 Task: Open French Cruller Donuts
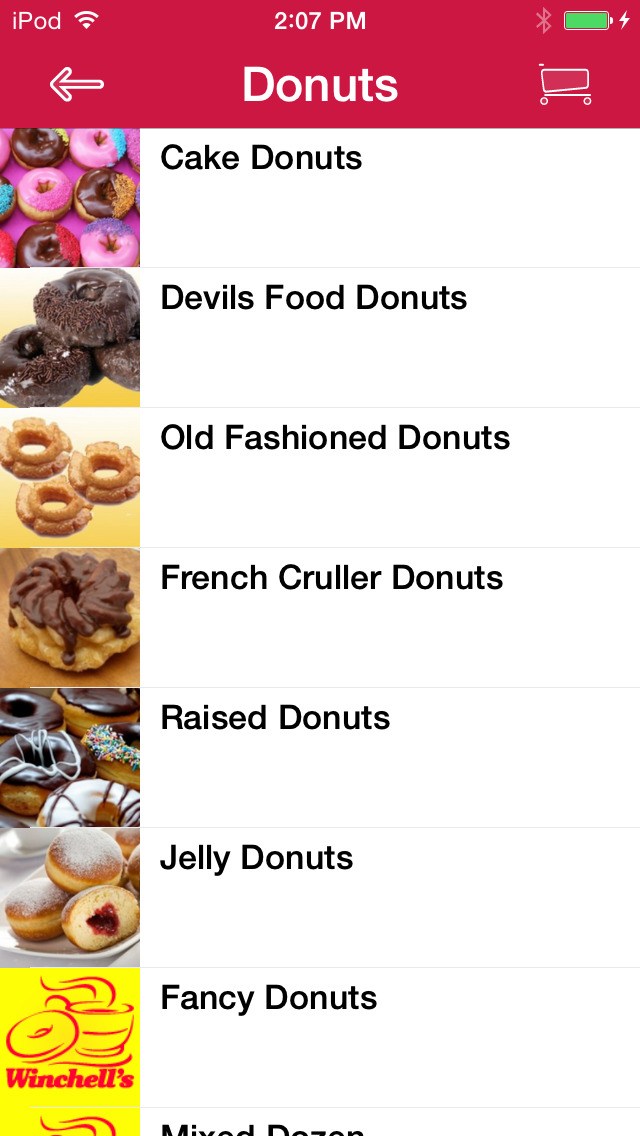pos(320,617)
